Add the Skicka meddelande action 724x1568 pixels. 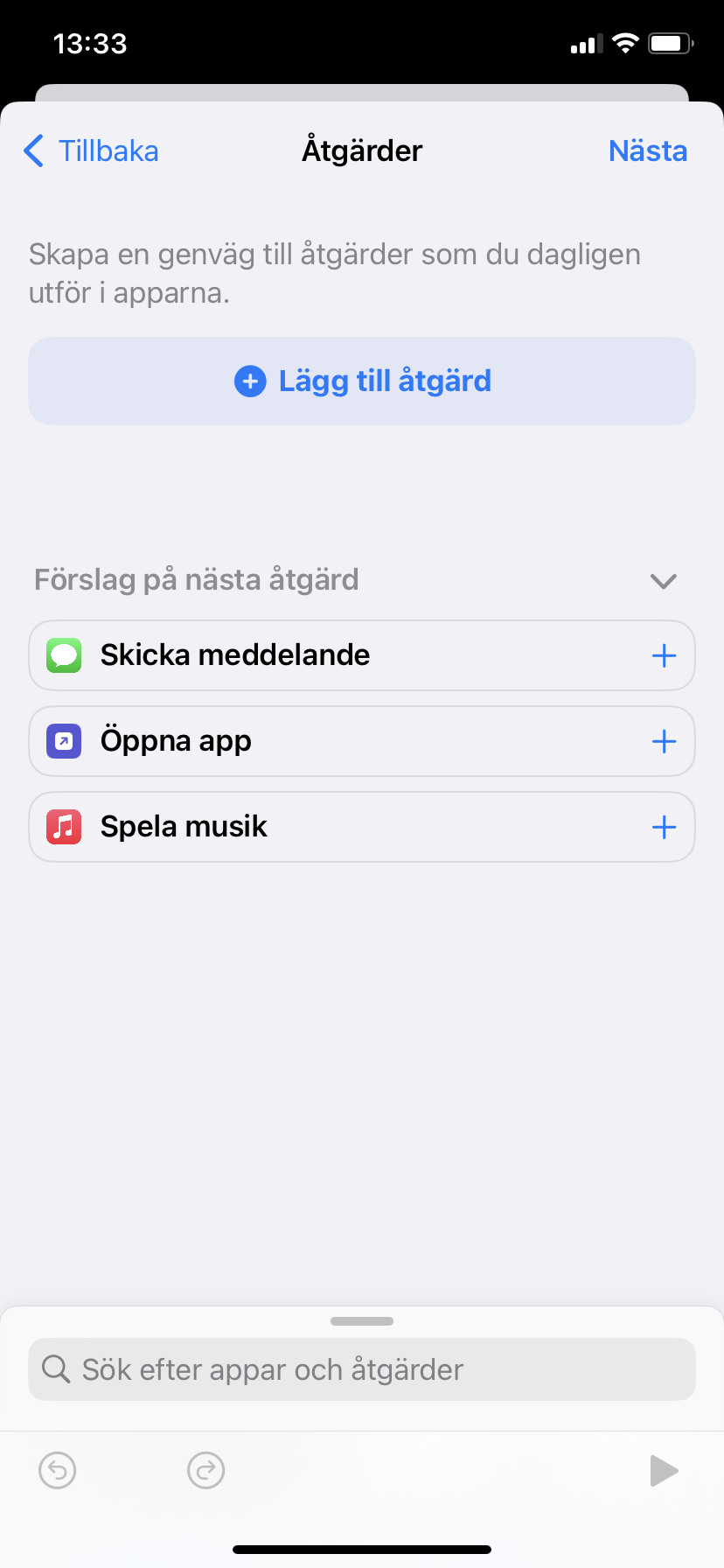[x=664, y=655]
